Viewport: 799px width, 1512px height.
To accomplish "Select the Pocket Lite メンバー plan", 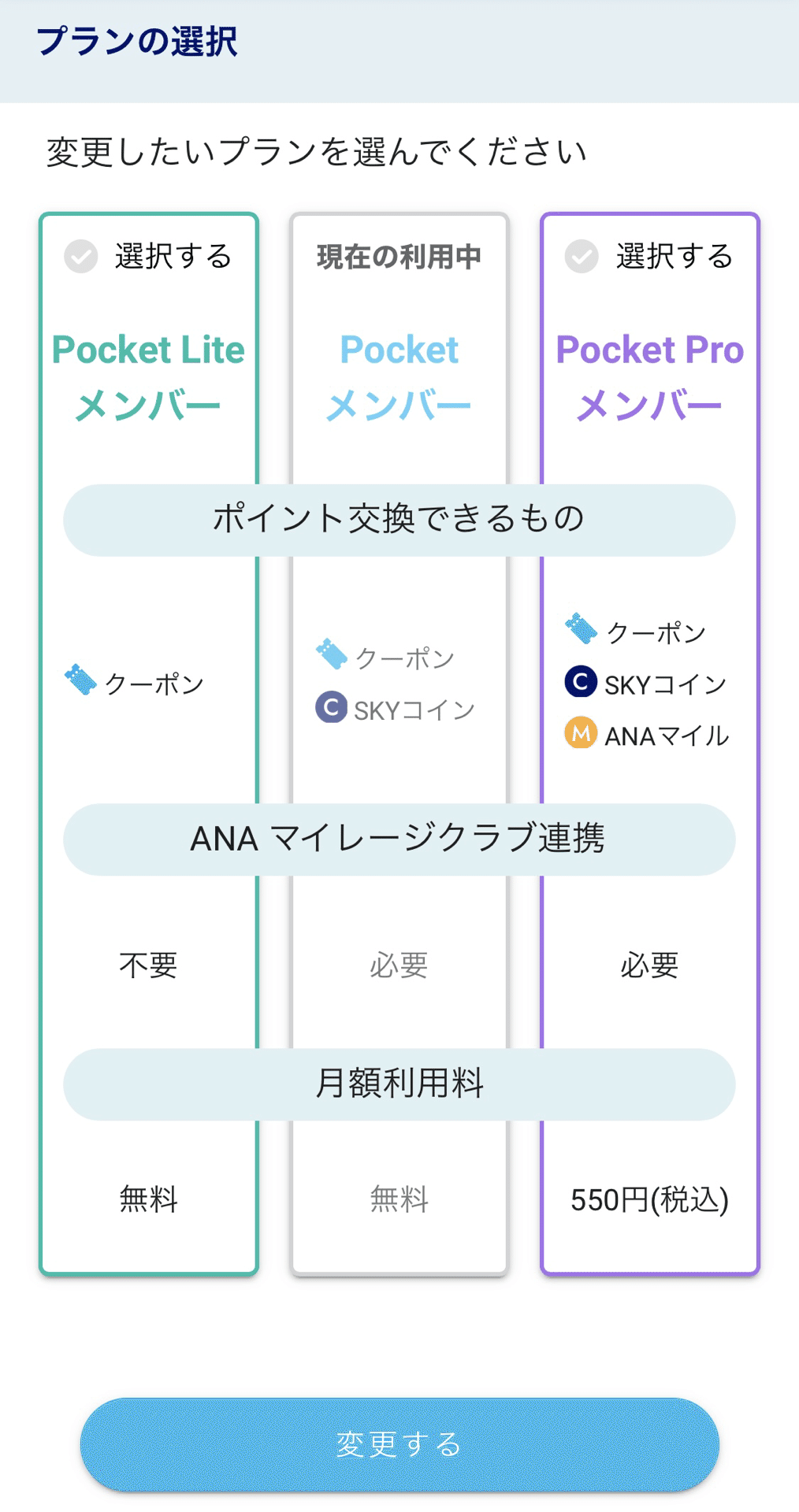I will click(149, 378).
